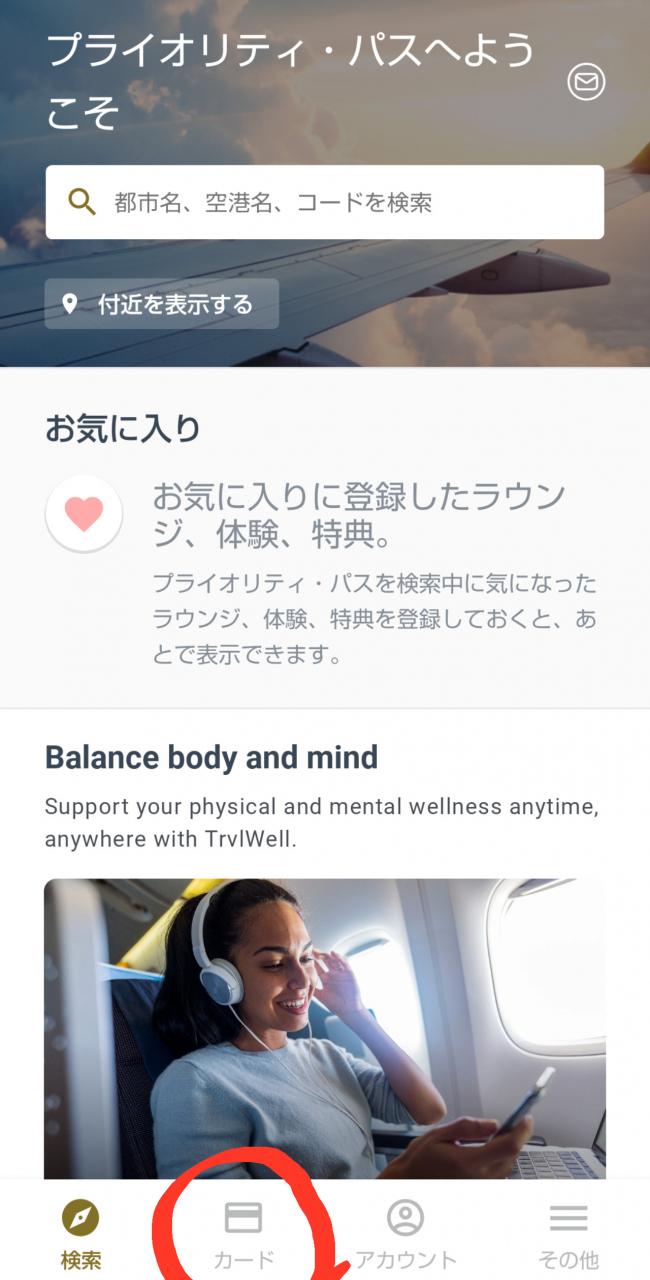The width and height of the screenshot is (650, 1280).
Task: Tap 付近を表示する to show nearby lounges
Action: pyautogui.click(x=162, y=304)
